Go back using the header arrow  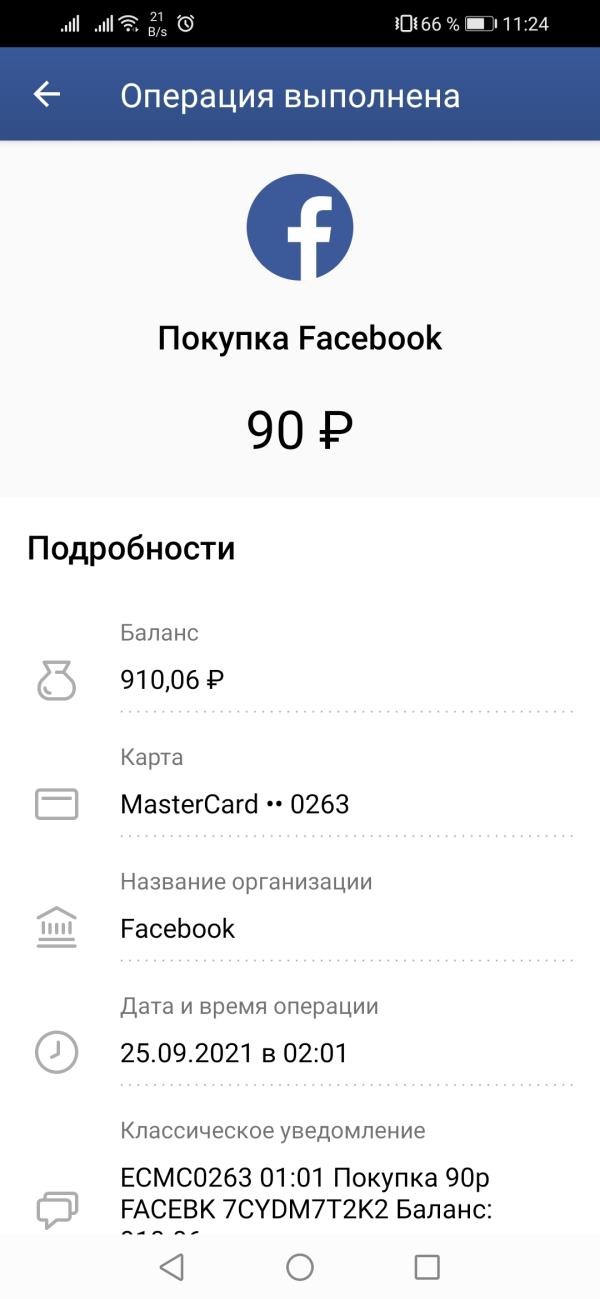pyautogui.click(x=47, y=94)
